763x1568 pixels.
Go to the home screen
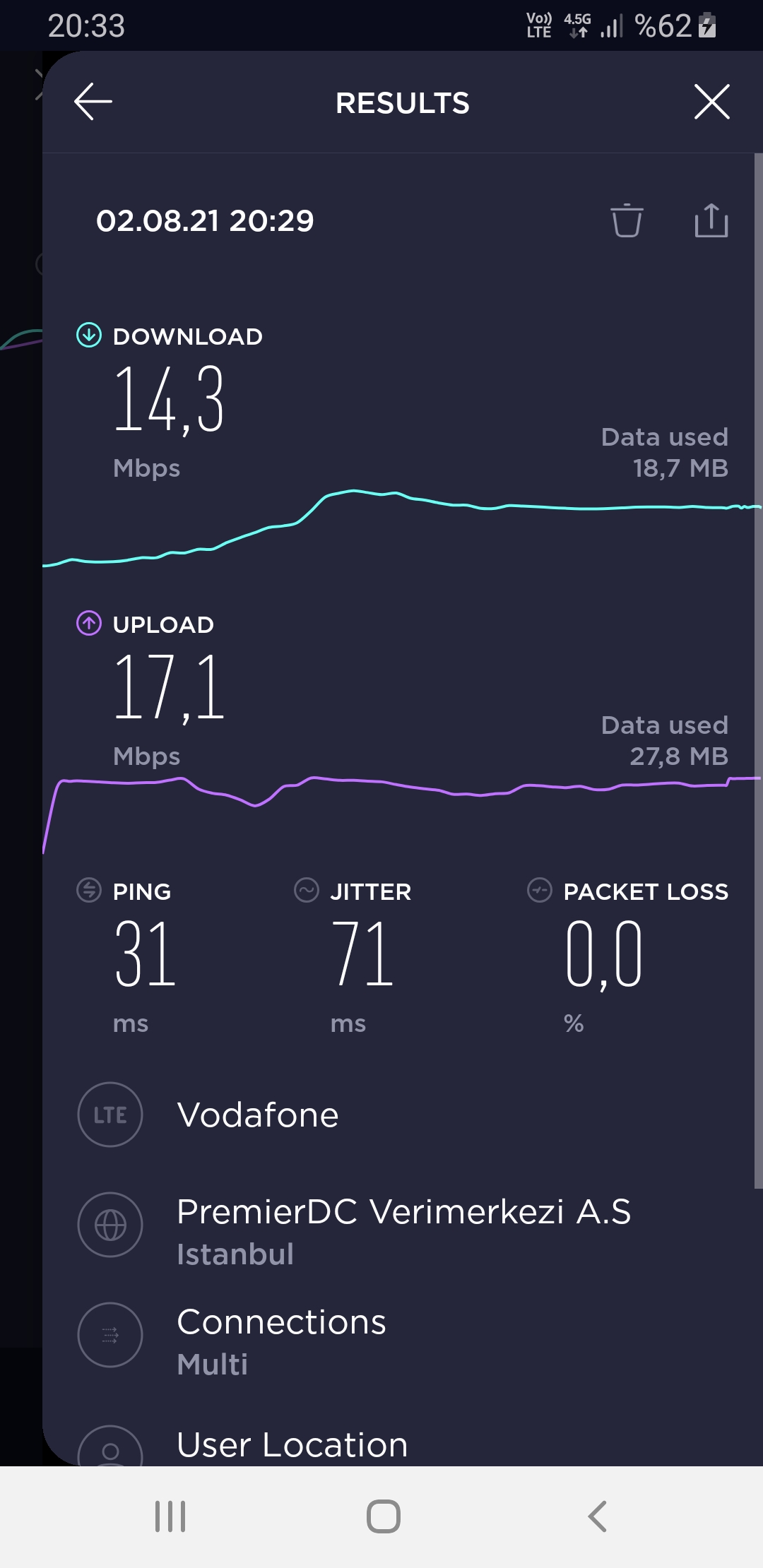(384, 1516)
